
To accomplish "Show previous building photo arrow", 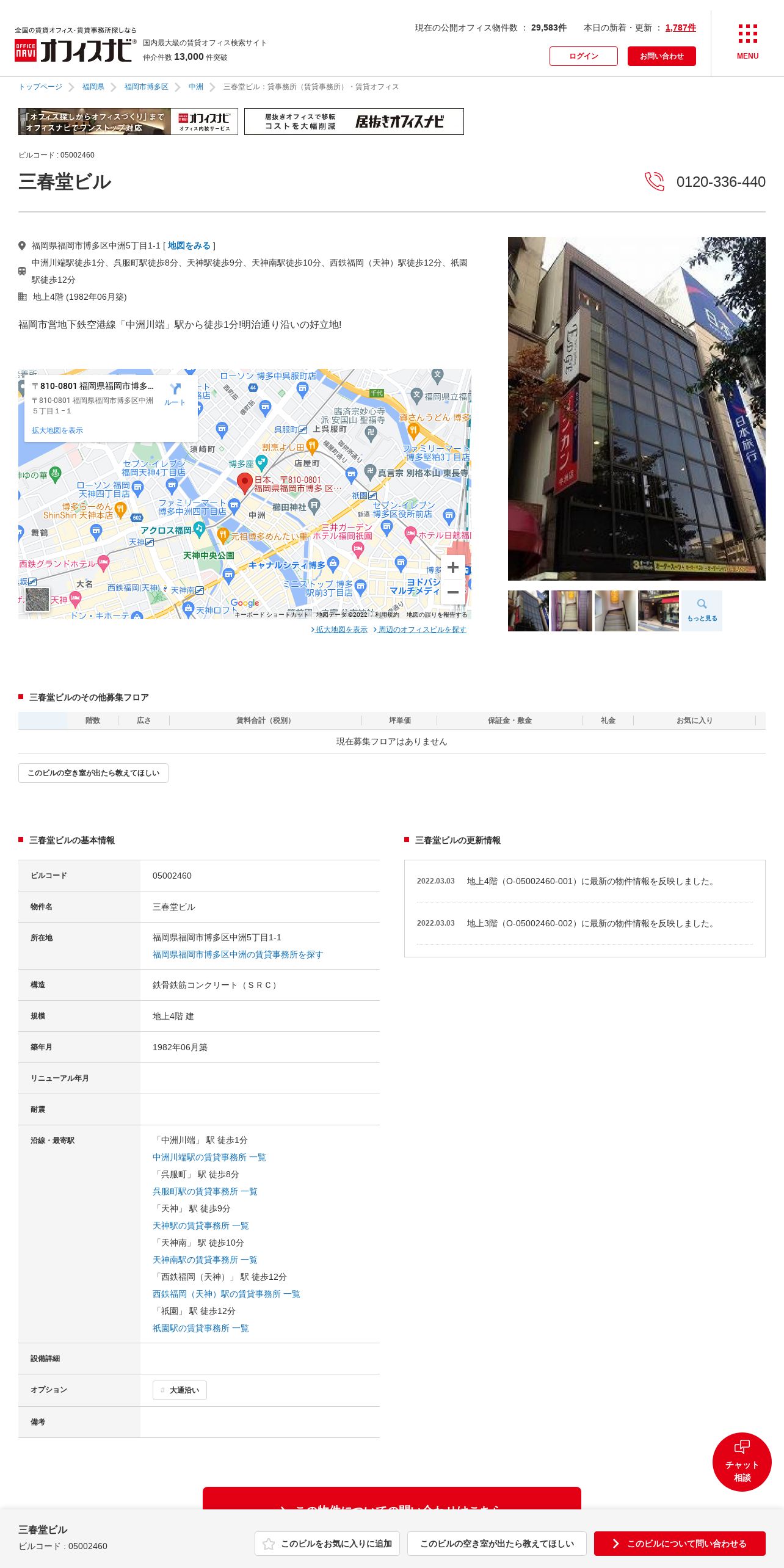I will click(524, 412).
